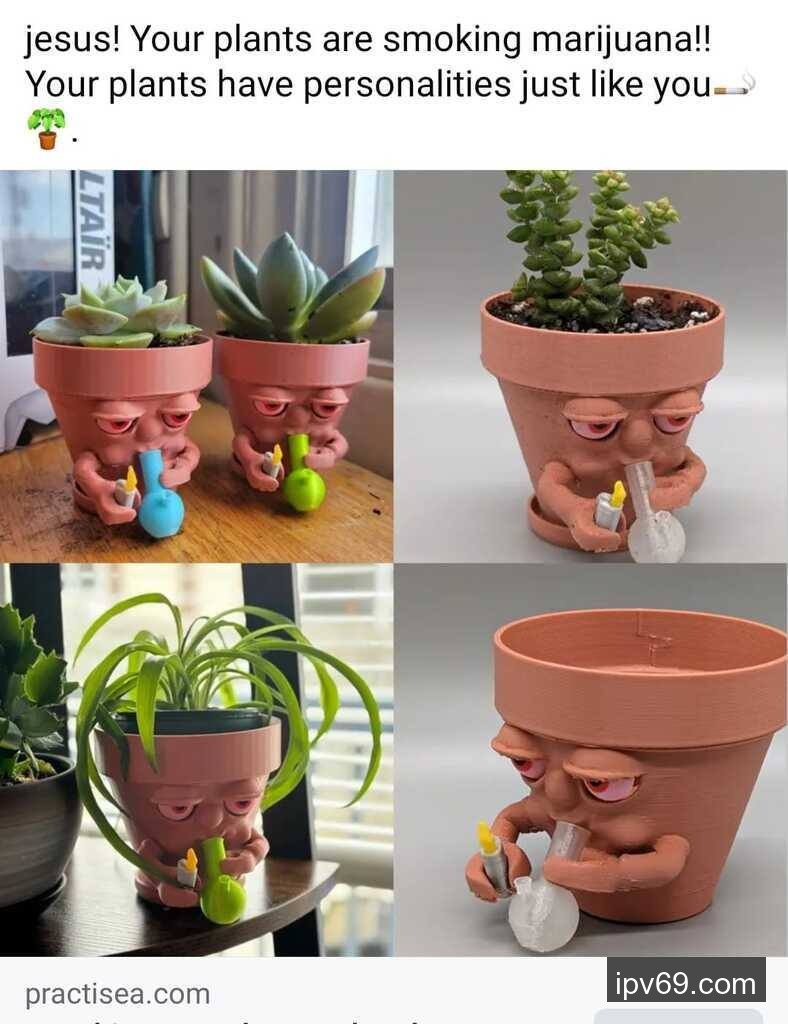
Task: Open the empty pot with bong photo
Action: coord(590,760)
